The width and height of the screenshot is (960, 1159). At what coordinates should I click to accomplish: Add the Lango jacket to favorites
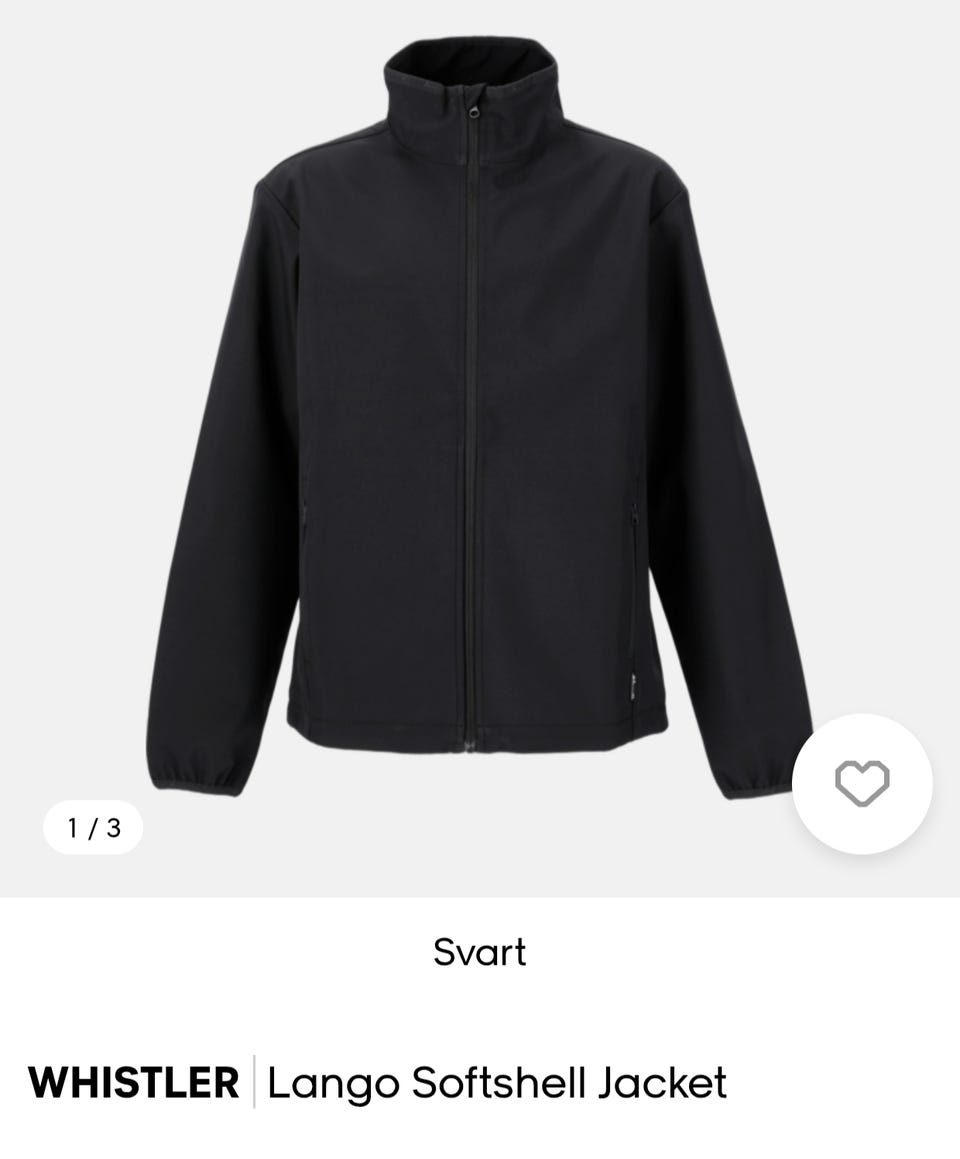[x=861, y=783]
